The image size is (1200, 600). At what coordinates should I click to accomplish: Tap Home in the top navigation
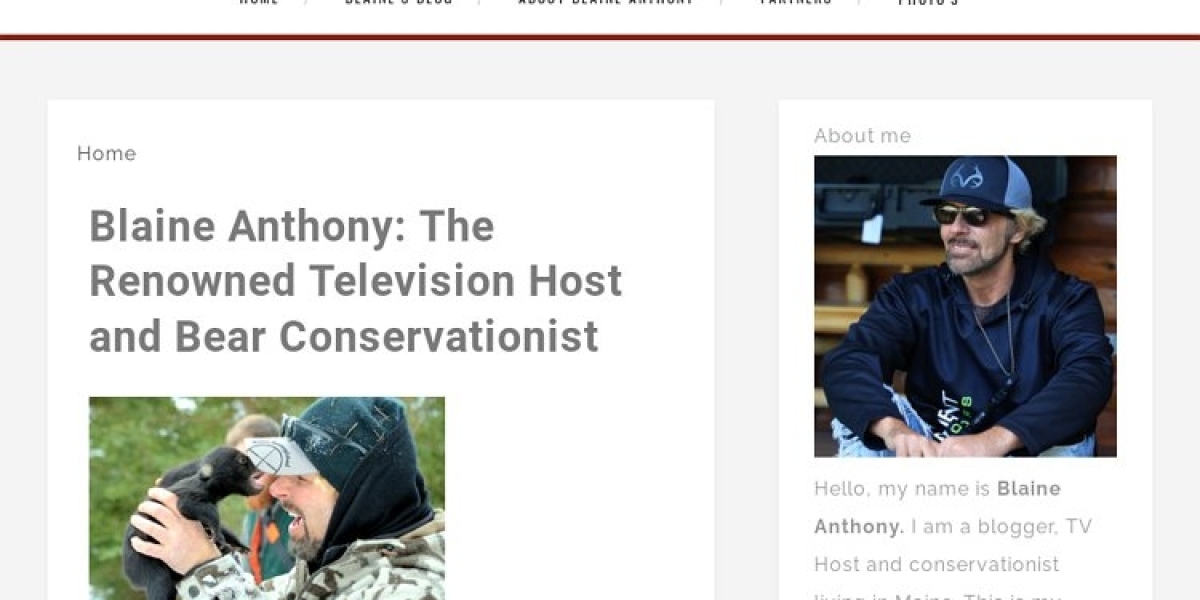(x=258, y=3)
